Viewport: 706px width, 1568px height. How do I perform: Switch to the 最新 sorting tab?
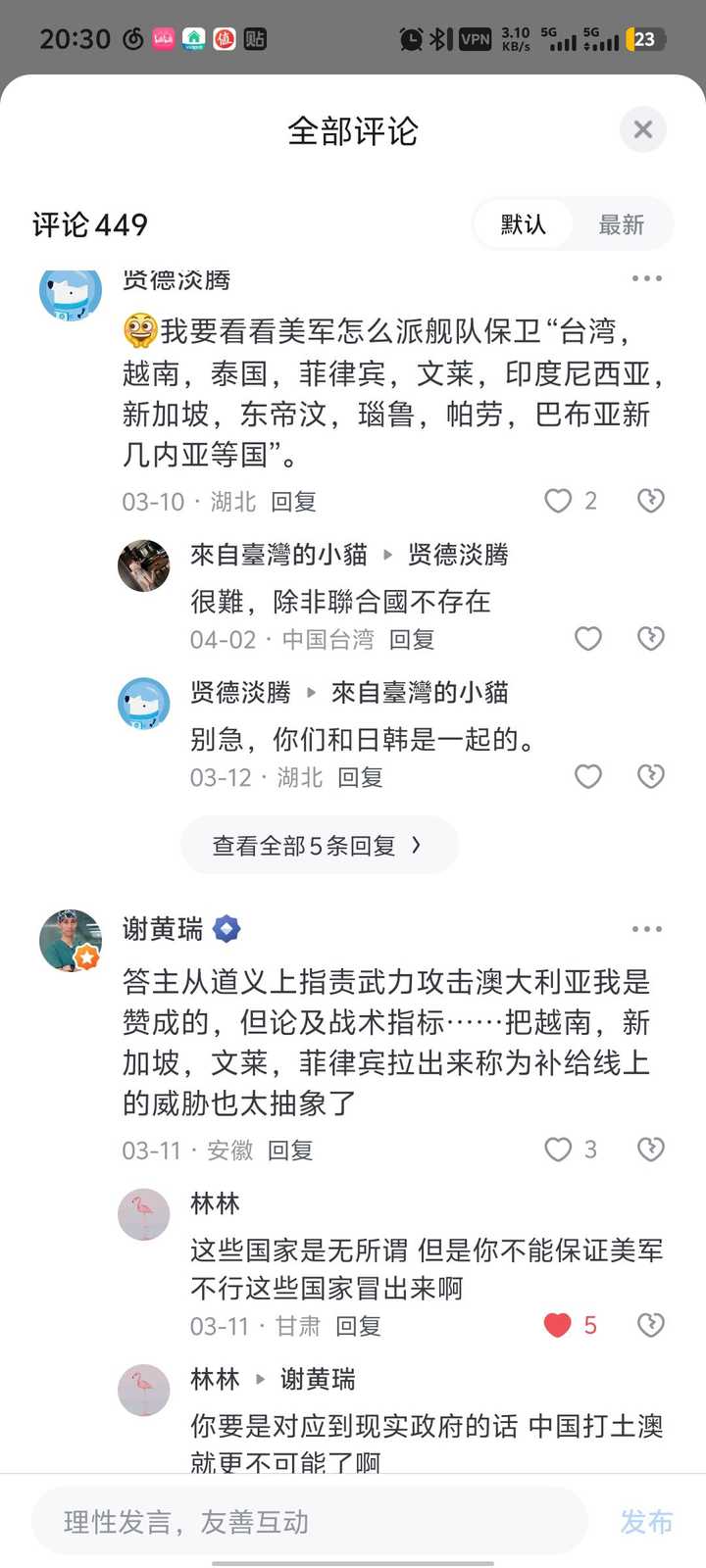(x=621, y=224)
